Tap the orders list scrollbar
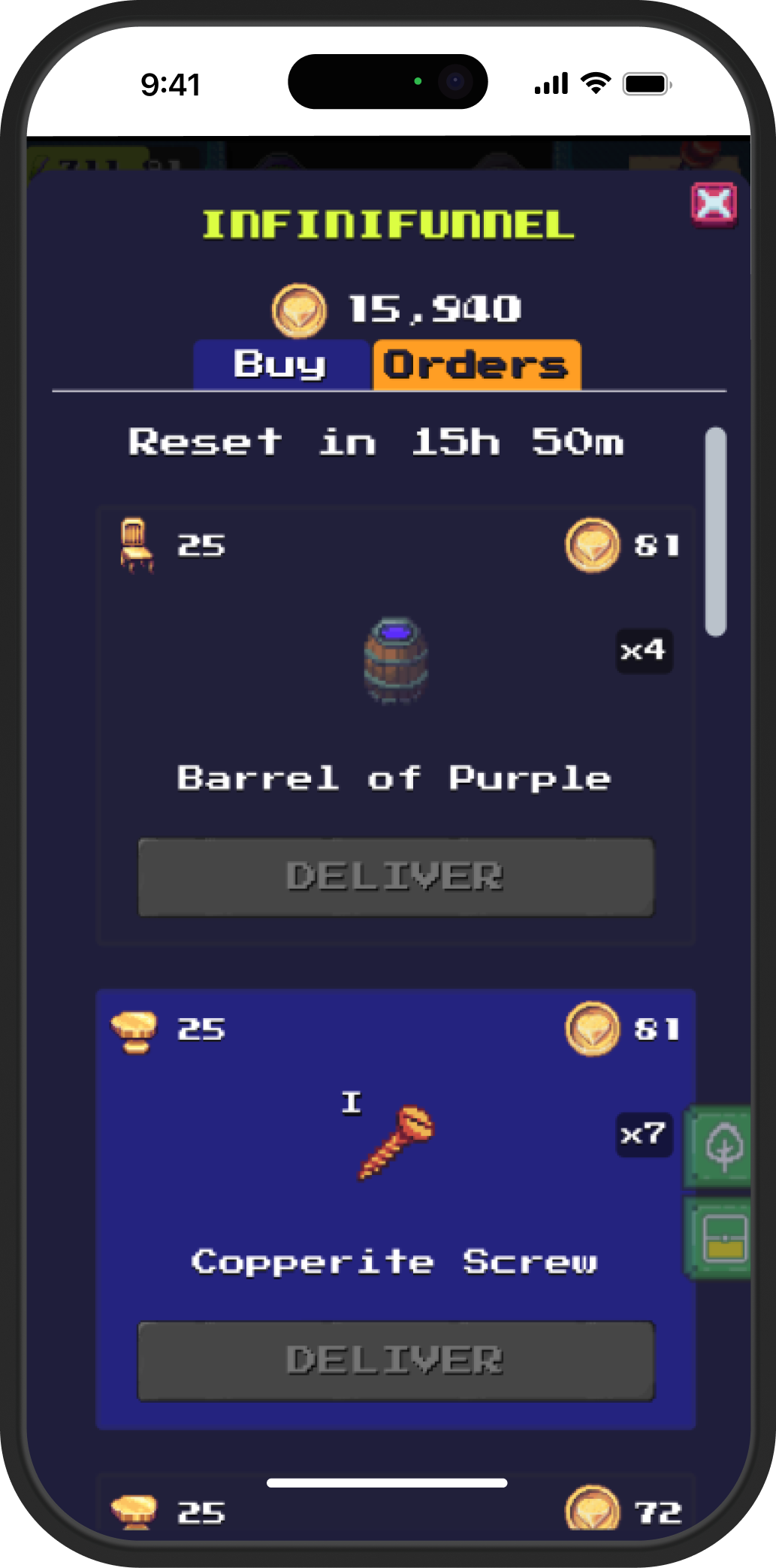 [716, 532]
